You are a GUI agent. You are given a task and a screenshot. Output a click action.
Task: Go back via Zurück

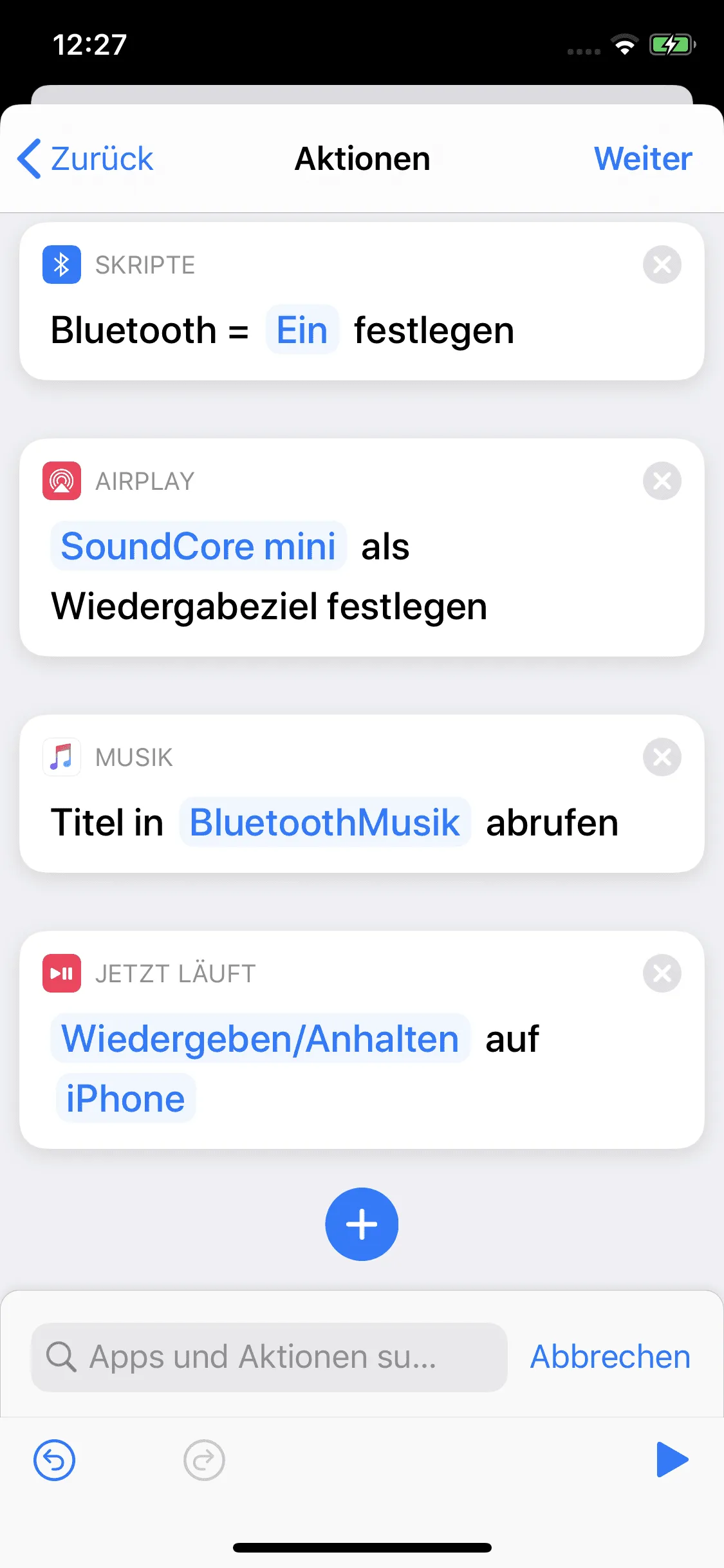[x=86, y=159]
